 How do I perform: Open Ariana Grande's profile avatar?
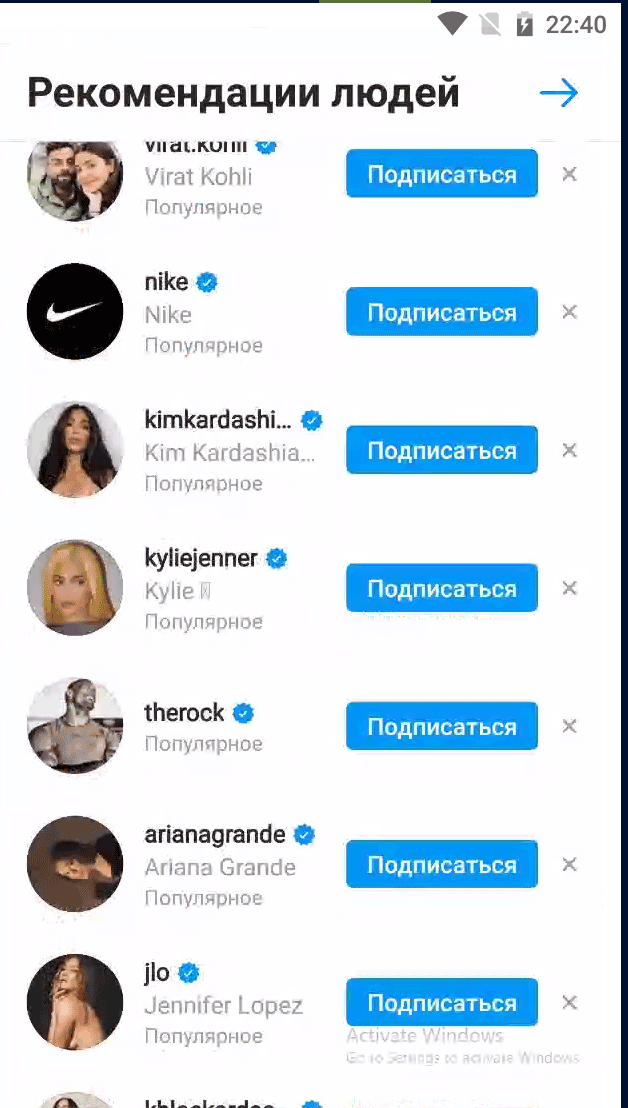coord(75,864)
